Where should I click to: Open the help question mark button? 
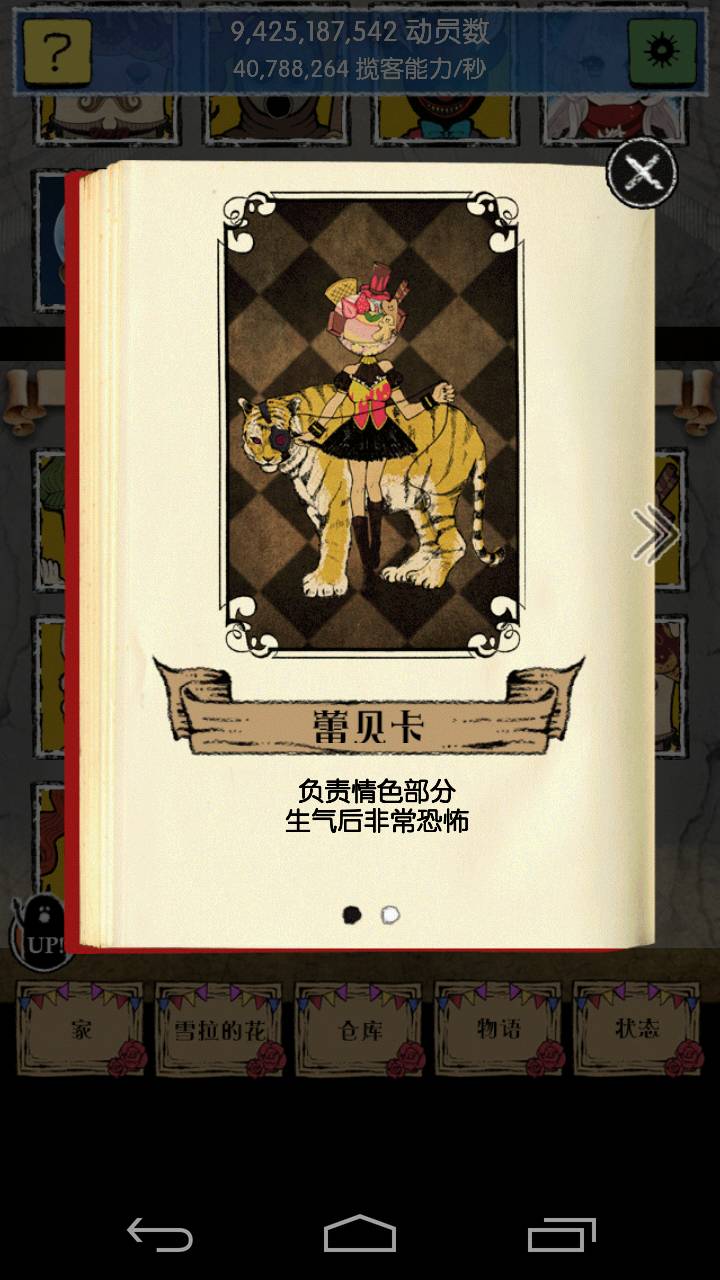pos(58,50)
